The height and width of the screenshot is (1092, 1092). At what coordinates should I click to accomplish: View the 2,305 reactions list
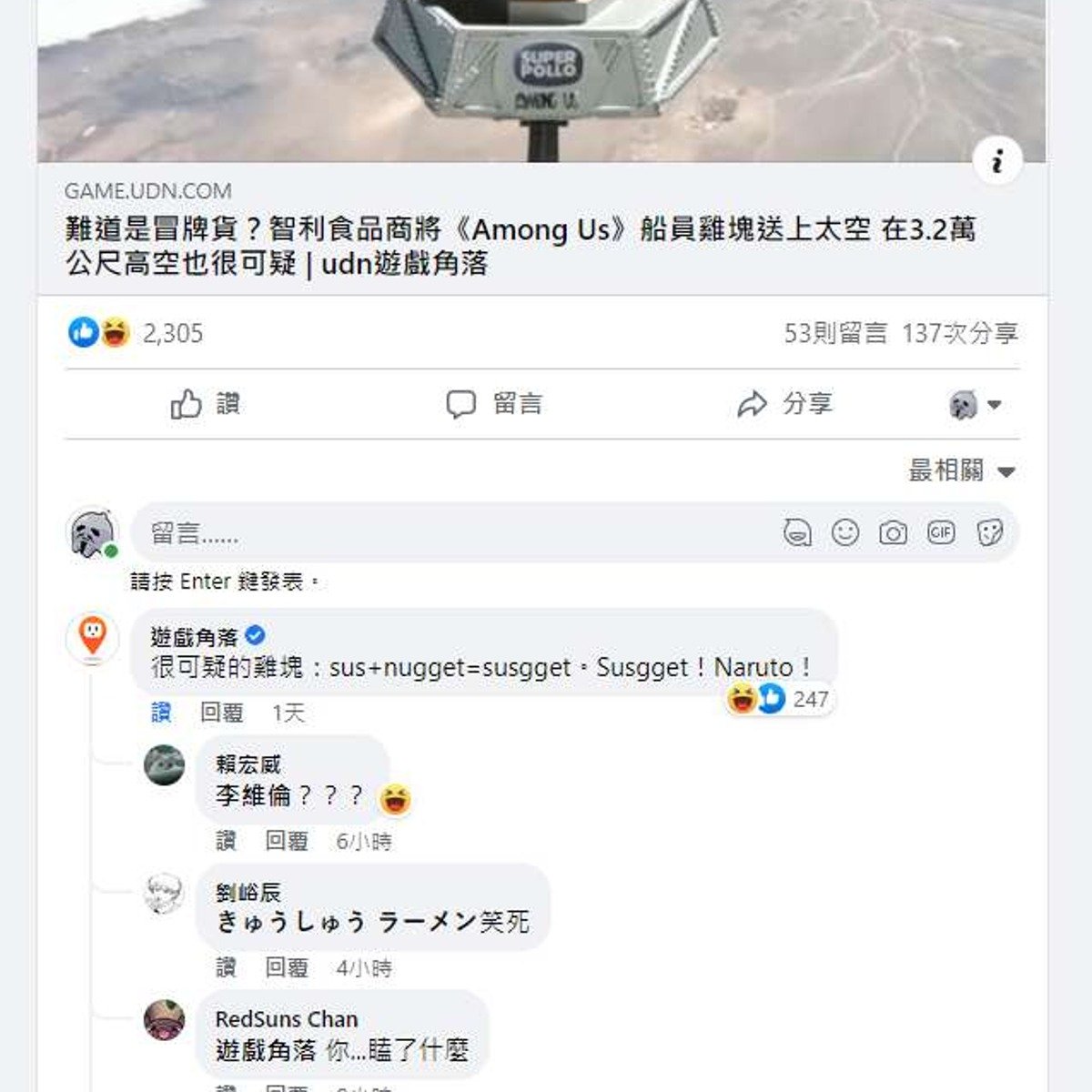point(172,333)
